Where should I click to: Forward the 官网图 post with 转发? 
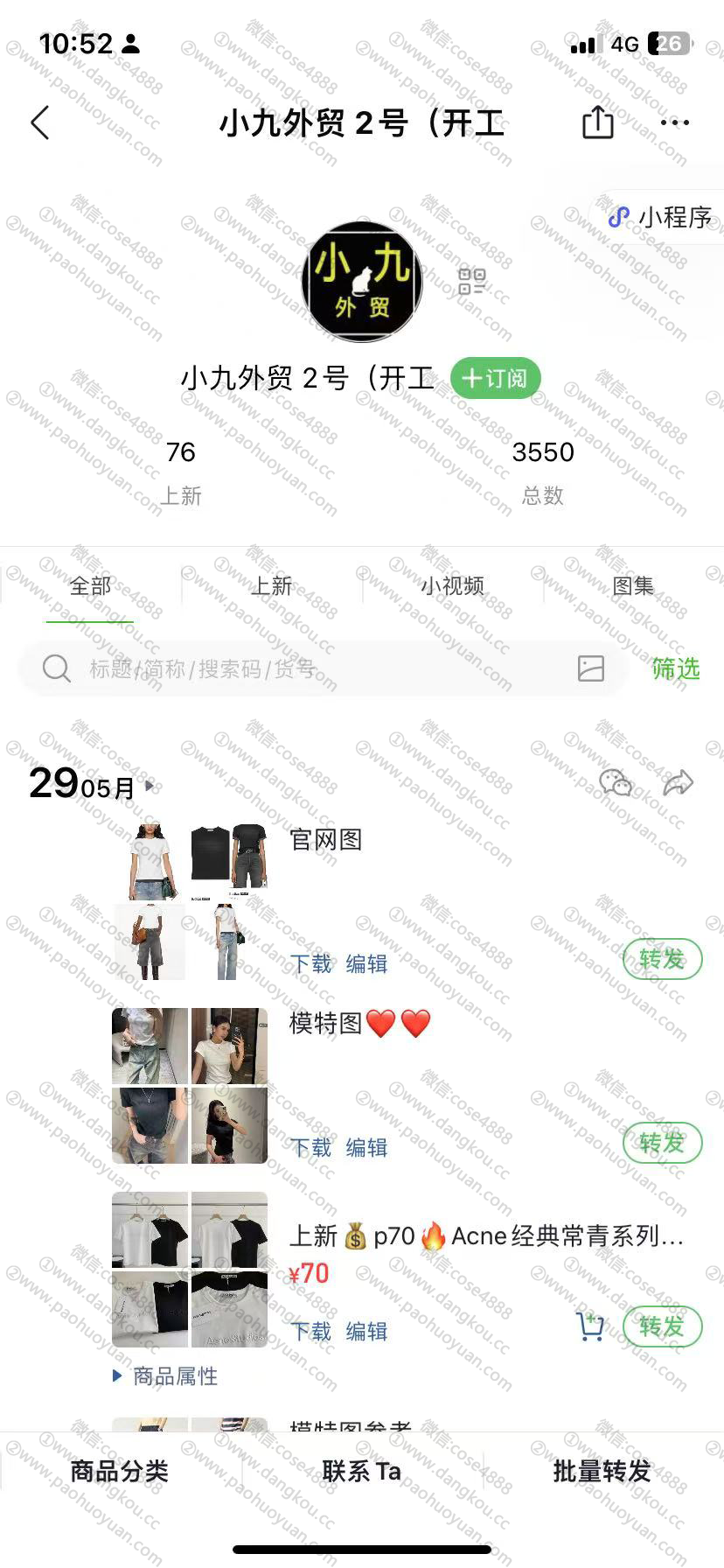[x=662, y=959]
